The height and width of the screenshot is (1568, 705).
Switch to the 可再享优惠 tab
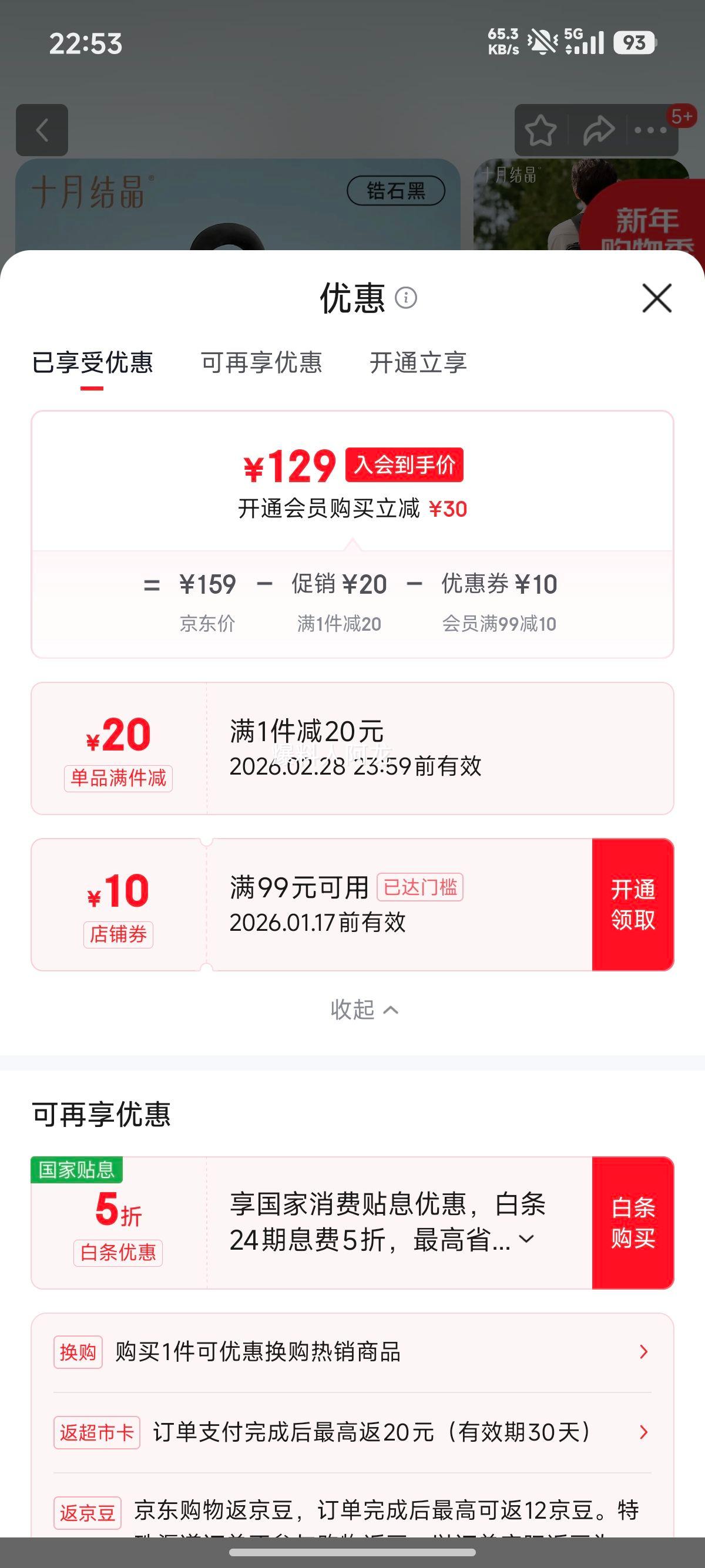point(262,363)
